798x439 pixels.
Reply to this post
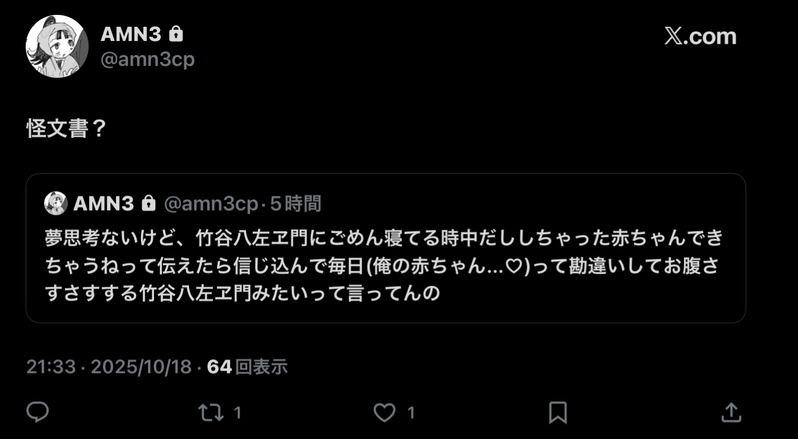(x=38, y=412)
